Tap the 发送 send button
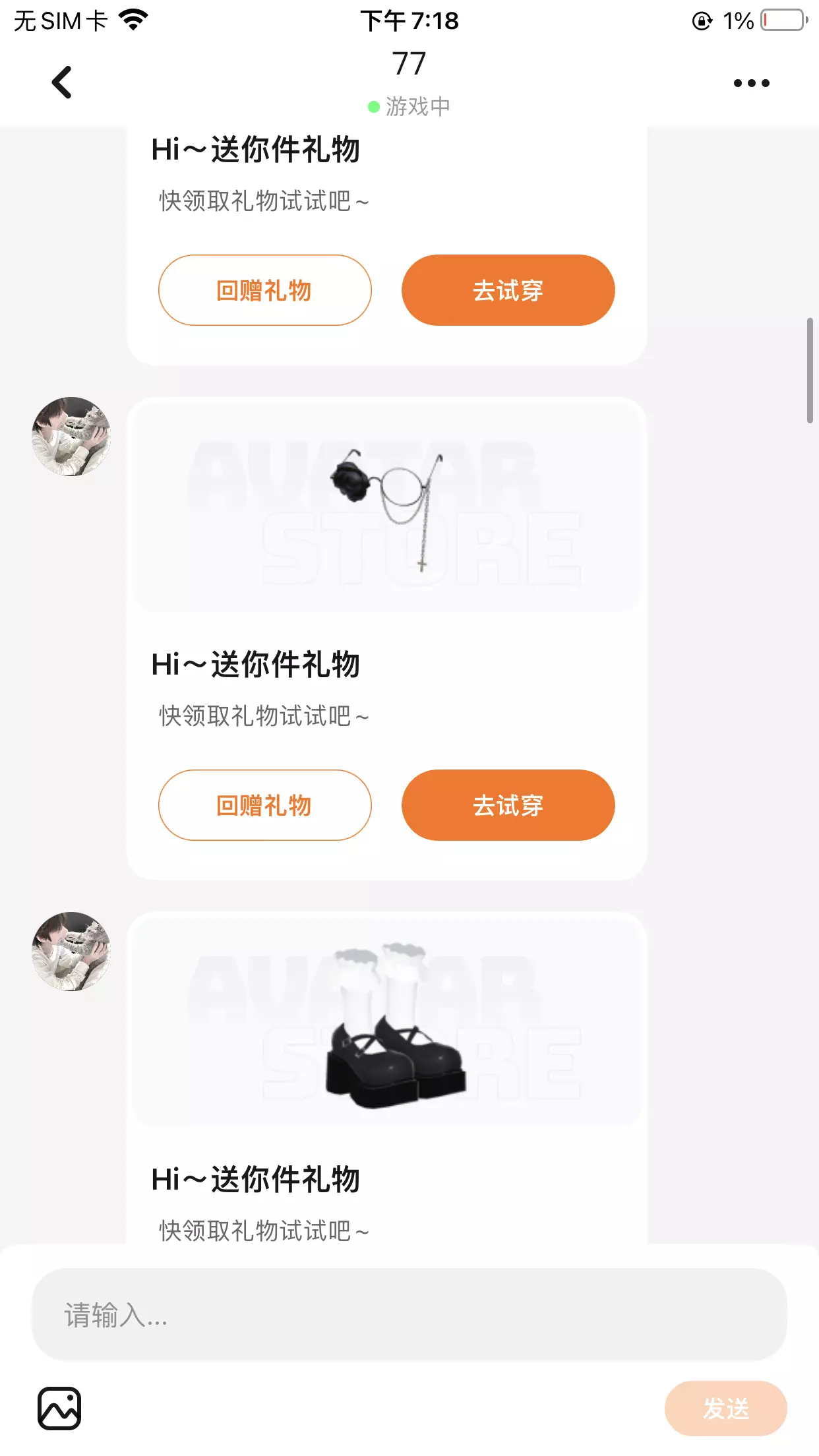The width and height of the screenshot is (819, 1456). pos(725,1409)
